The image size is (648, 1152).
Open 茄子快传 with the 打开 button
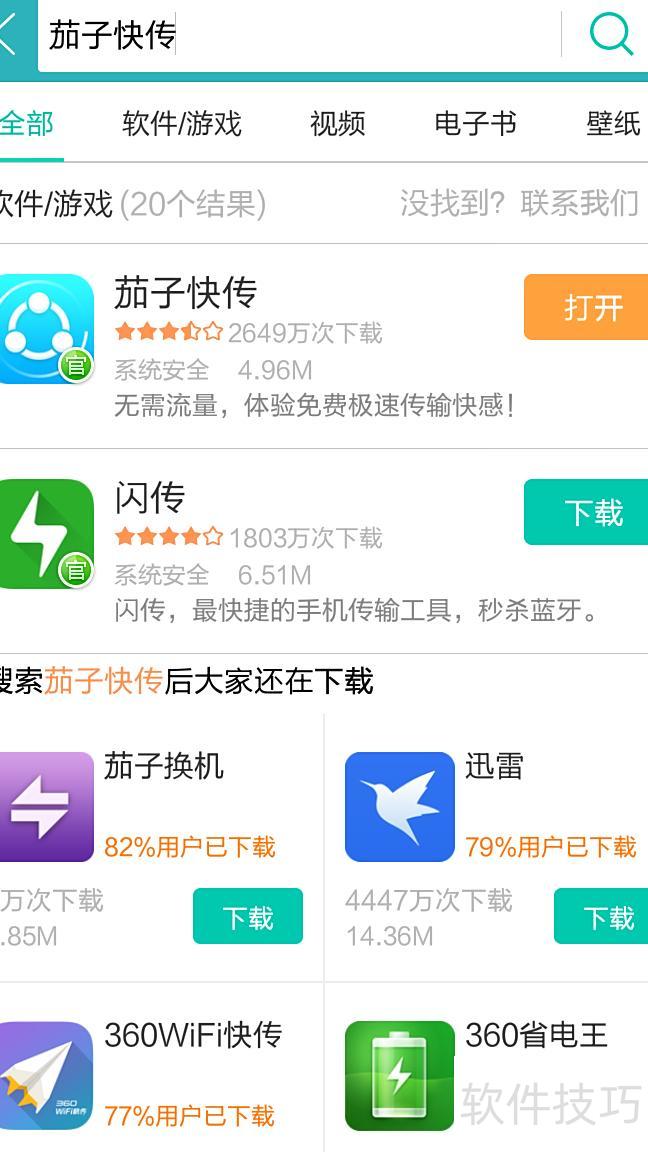click(x=588, y=308)
